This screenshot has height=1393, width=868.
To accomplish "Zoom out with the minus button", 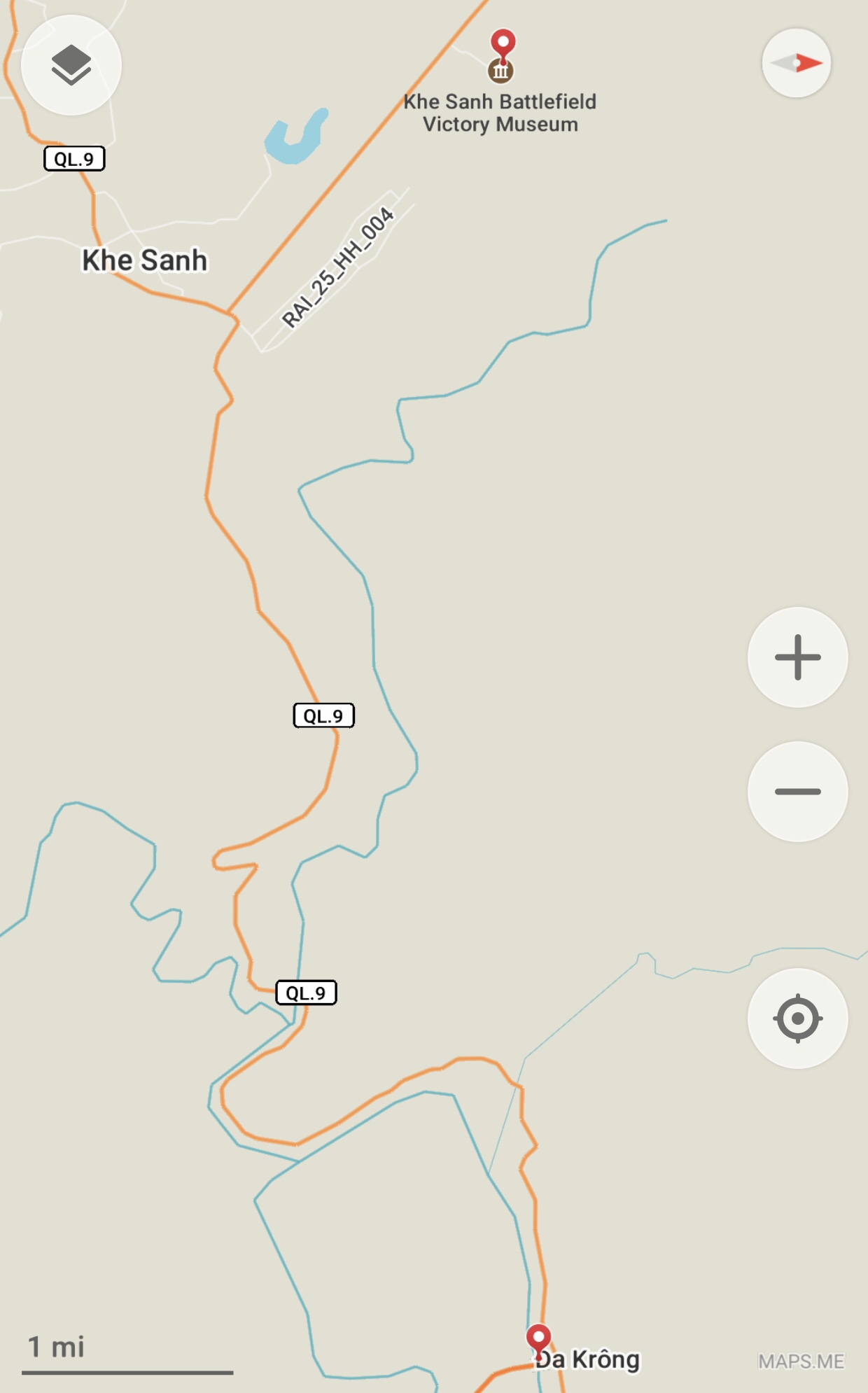I will click(798, 792).
